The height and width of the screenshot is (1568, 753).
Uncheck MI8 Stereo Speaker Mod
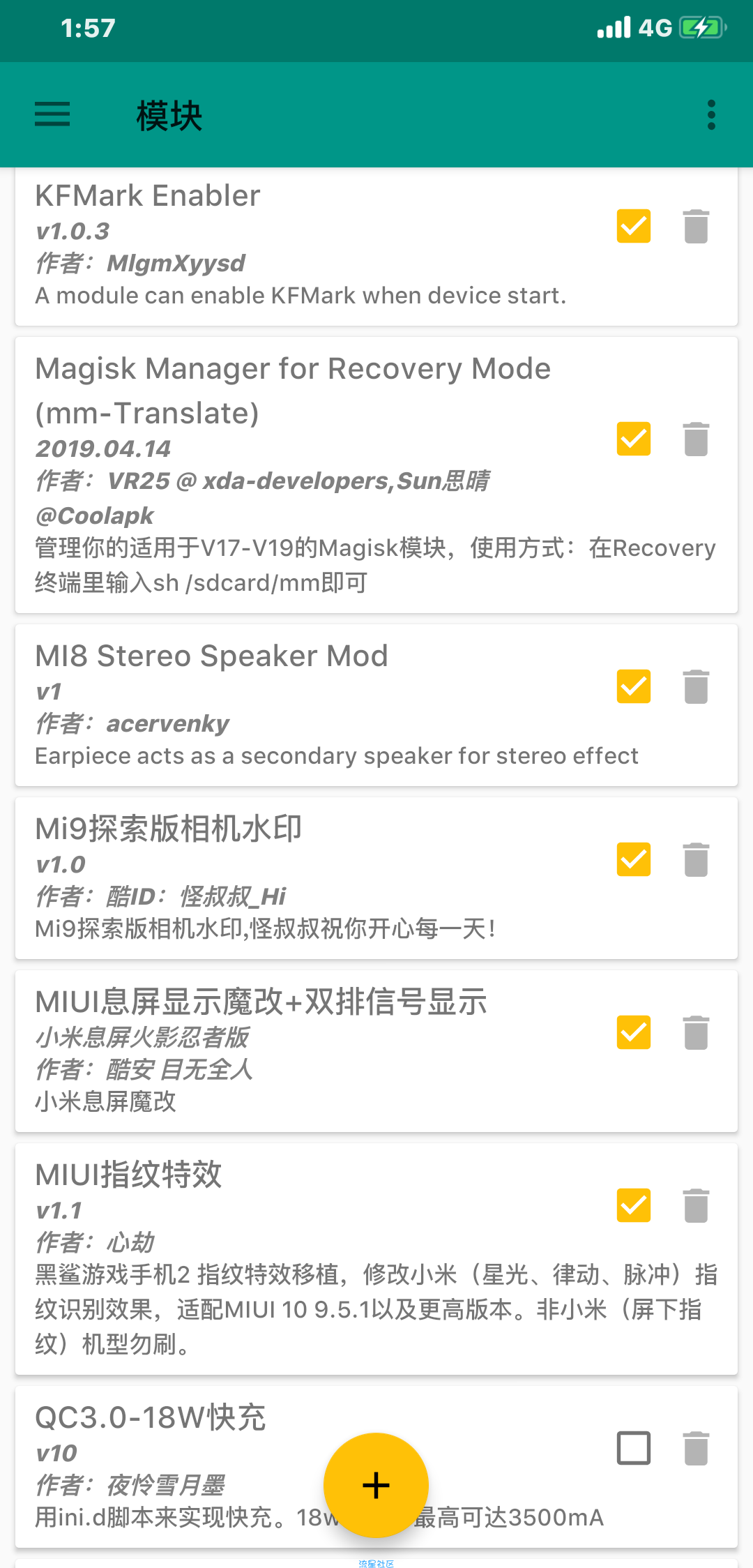point(634,686)
